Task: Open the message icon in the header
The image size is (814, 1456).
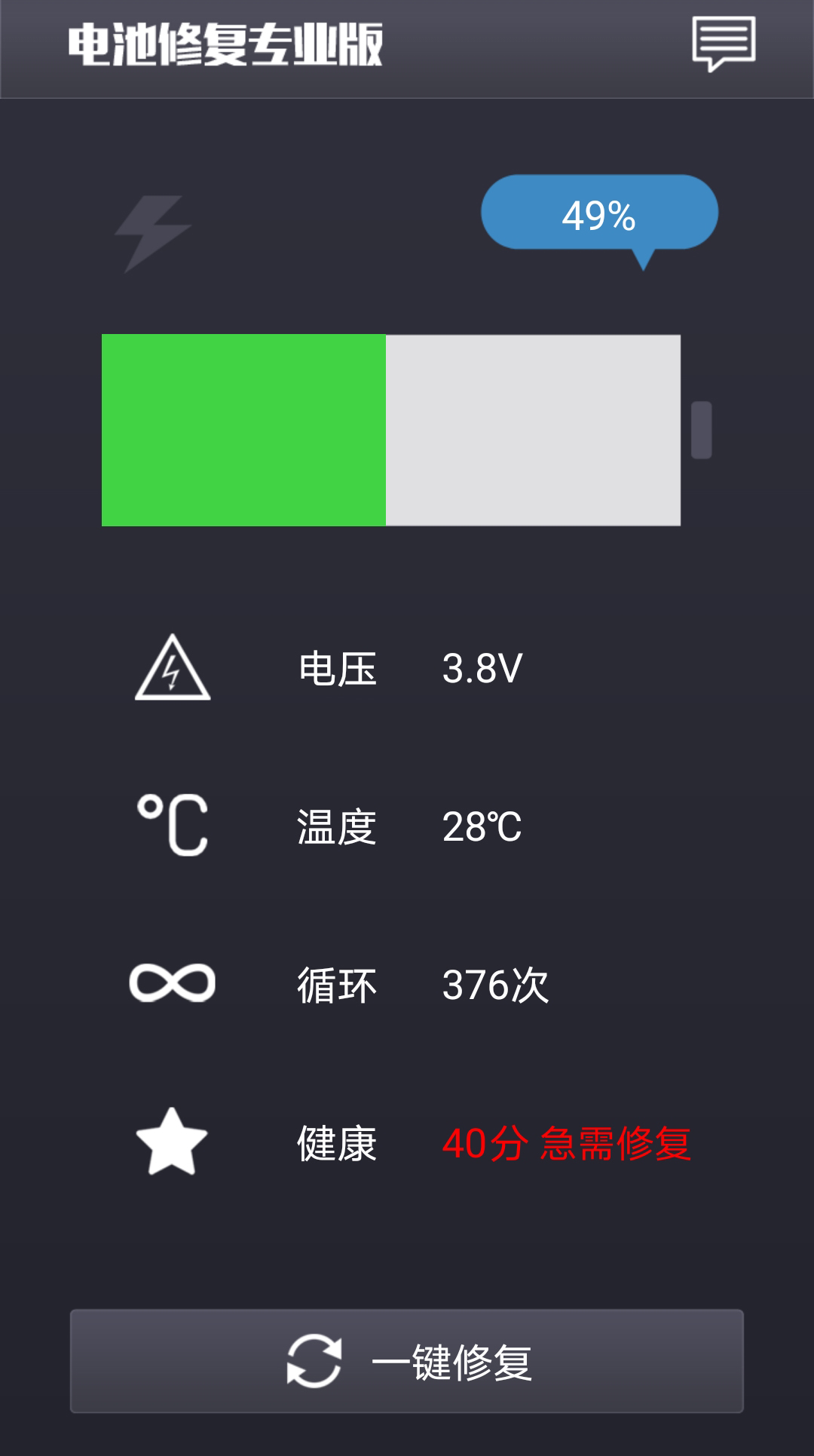Action: tap(724, 44)
